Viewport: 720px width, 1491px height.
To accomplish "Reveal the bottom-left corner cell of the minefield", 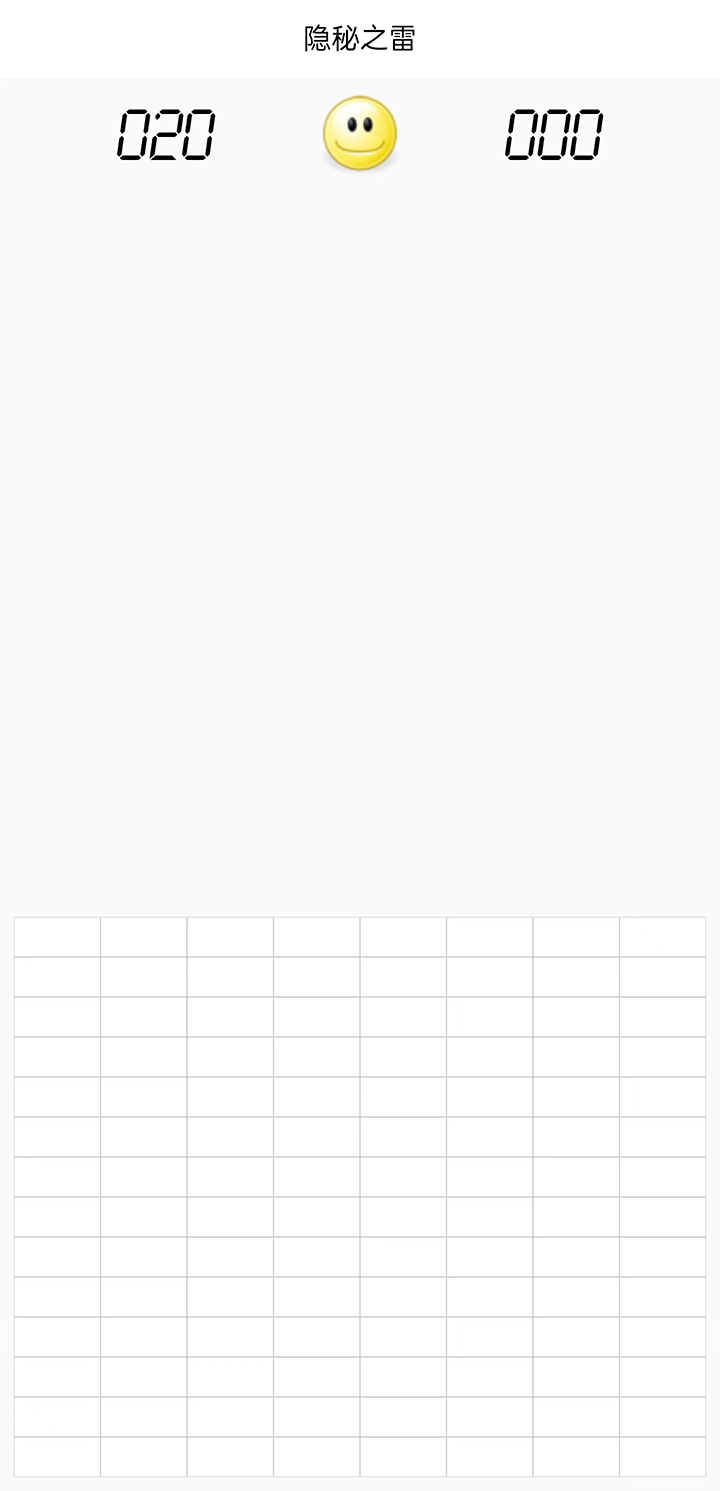I will [x=57, y=1456].
